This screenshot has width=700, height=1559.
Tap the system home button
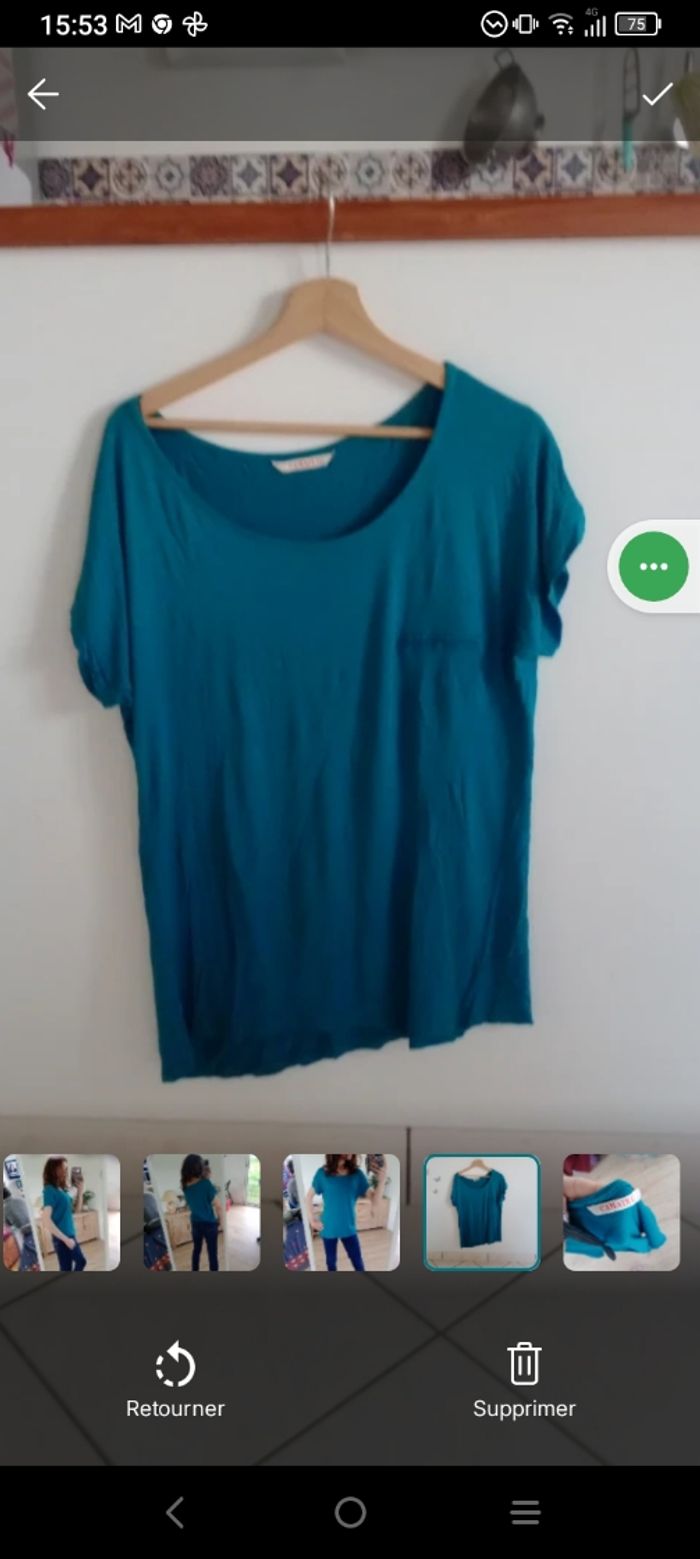tap(350, 1512)
